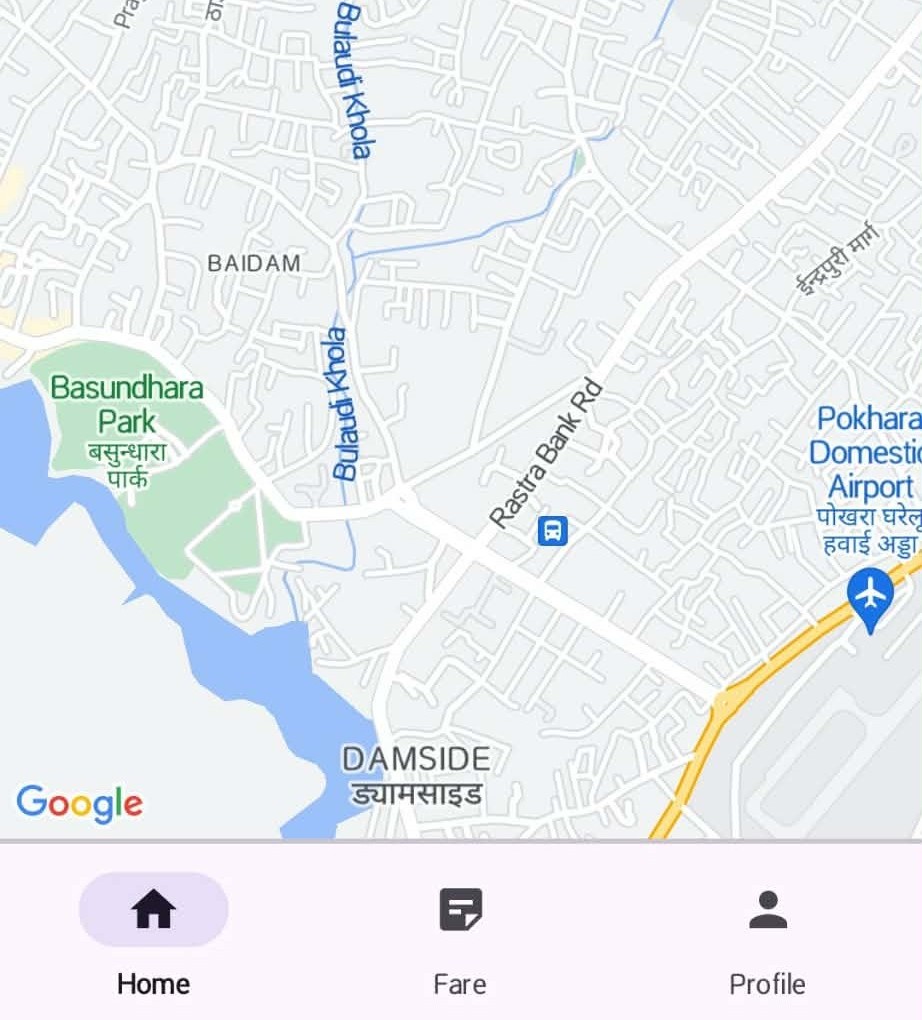Screen dimensions: 922x1020
Task: Tap the BAIDAM neighborhood label
Action: (x=253, y=263)
